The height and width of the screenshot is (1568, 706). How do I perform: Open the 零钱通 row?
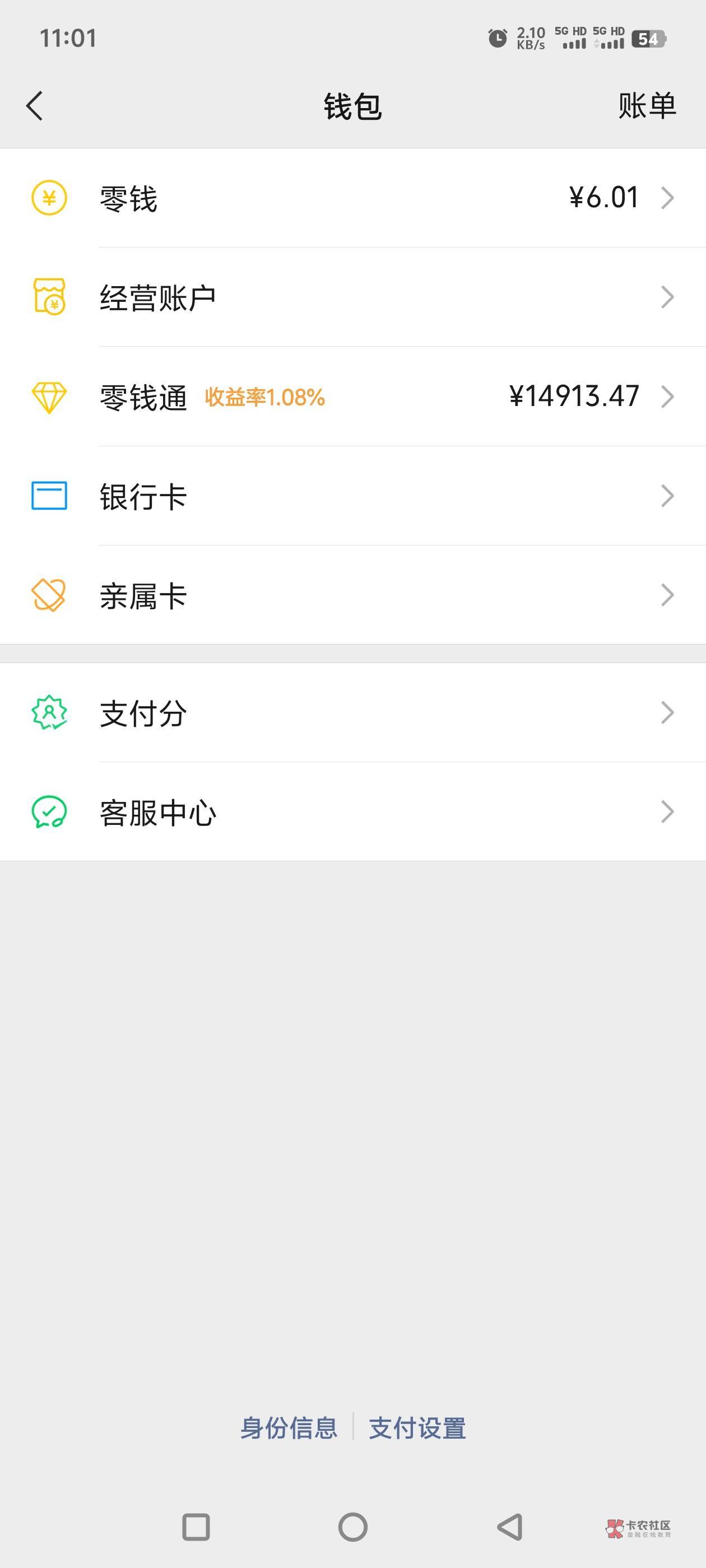tap(354, 396)
